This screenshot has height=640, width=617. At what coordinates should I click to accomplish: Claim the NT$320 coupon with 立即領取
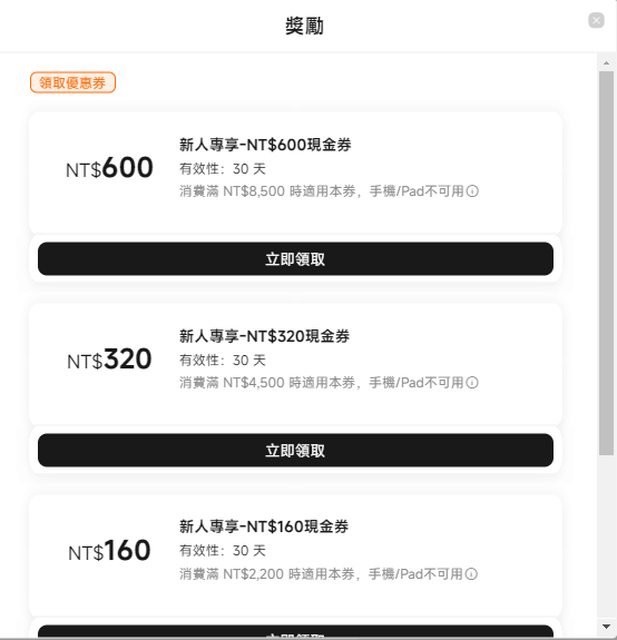tap(295, 450)
